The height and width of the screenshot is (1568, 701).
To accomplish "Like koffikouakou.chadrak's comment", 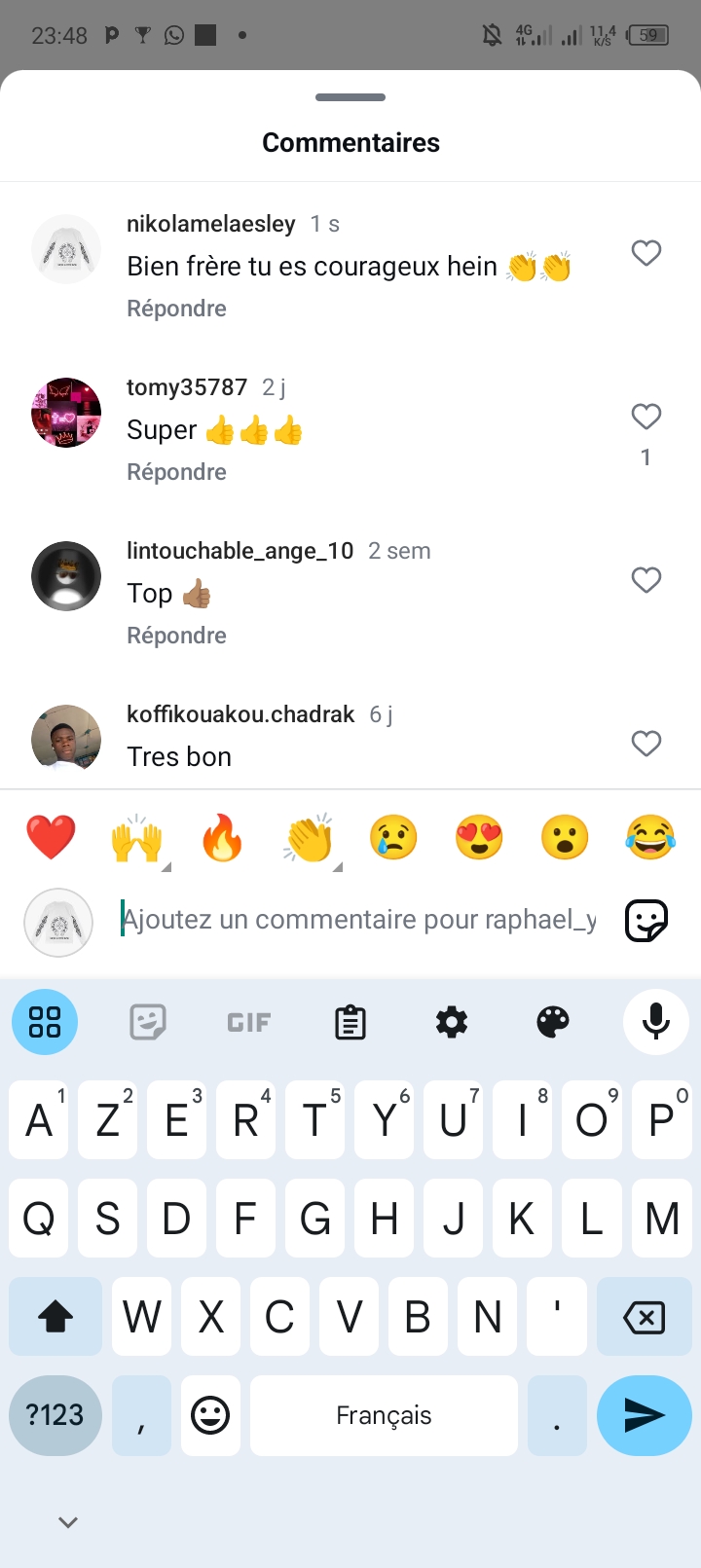I will click(646, 744).
